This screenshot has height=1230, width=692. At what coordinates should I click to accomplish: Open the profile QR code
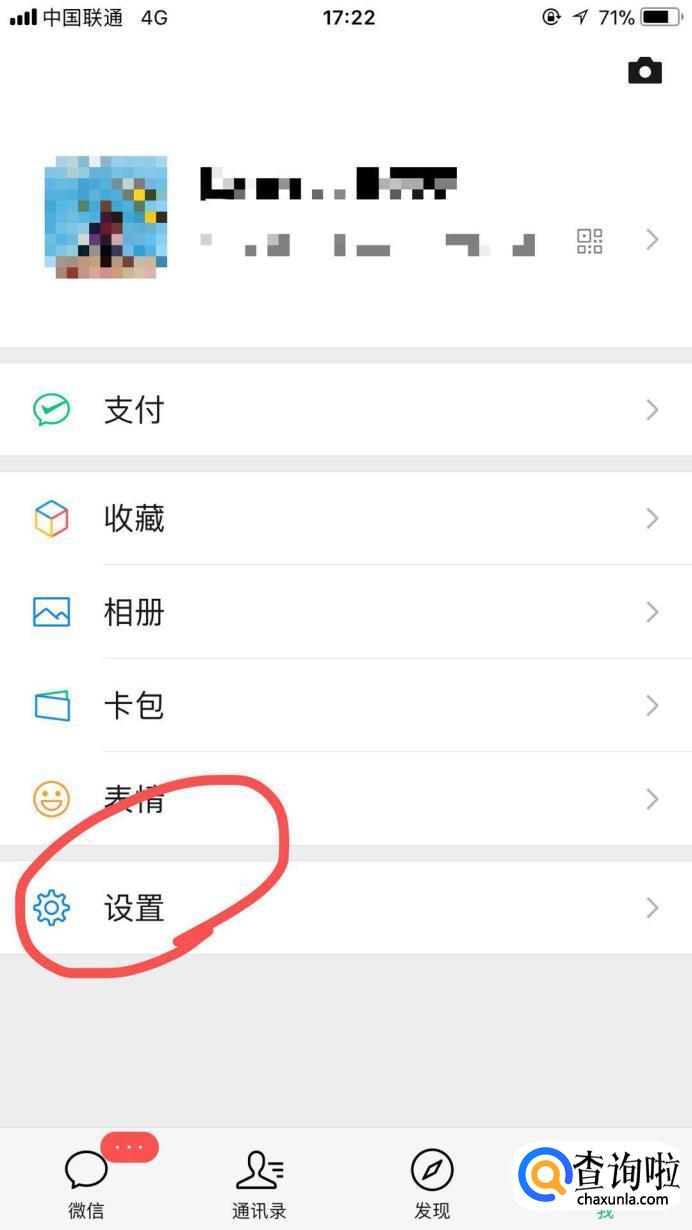point(590,241)
